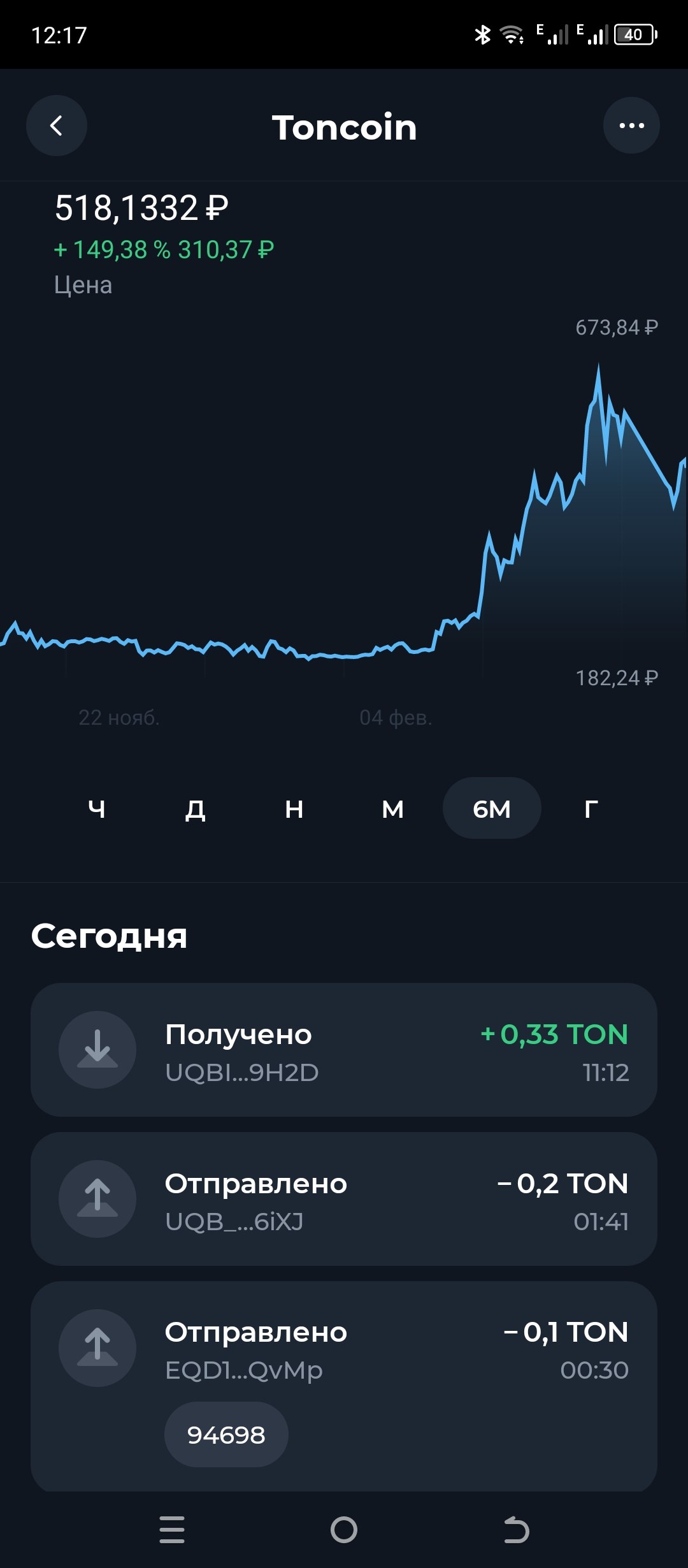Go to the home screen

(344, 1530)
